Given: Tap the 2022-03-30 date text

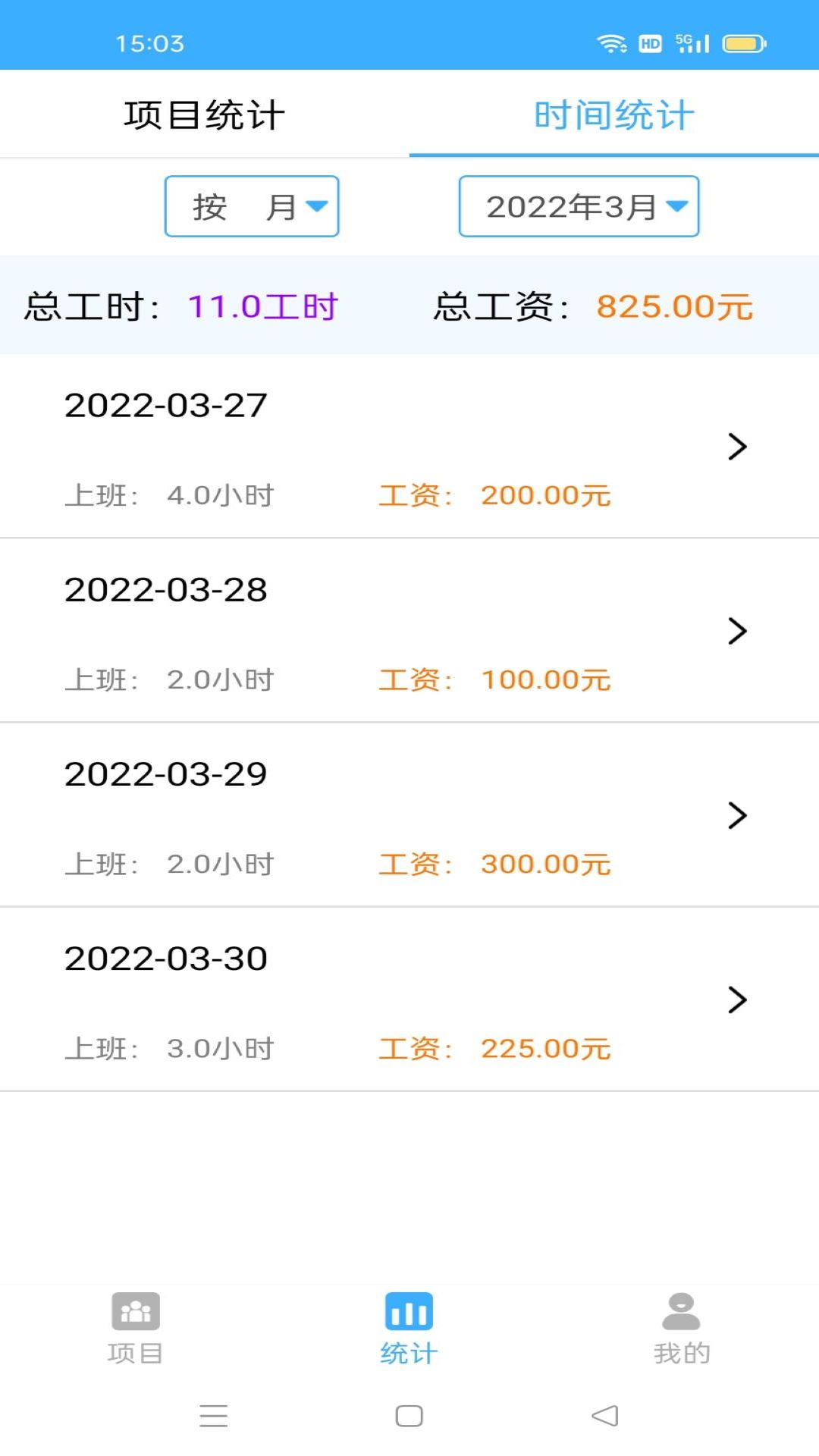Looking at the screenshot, I should pyautogui.click(x=167, y=958).
